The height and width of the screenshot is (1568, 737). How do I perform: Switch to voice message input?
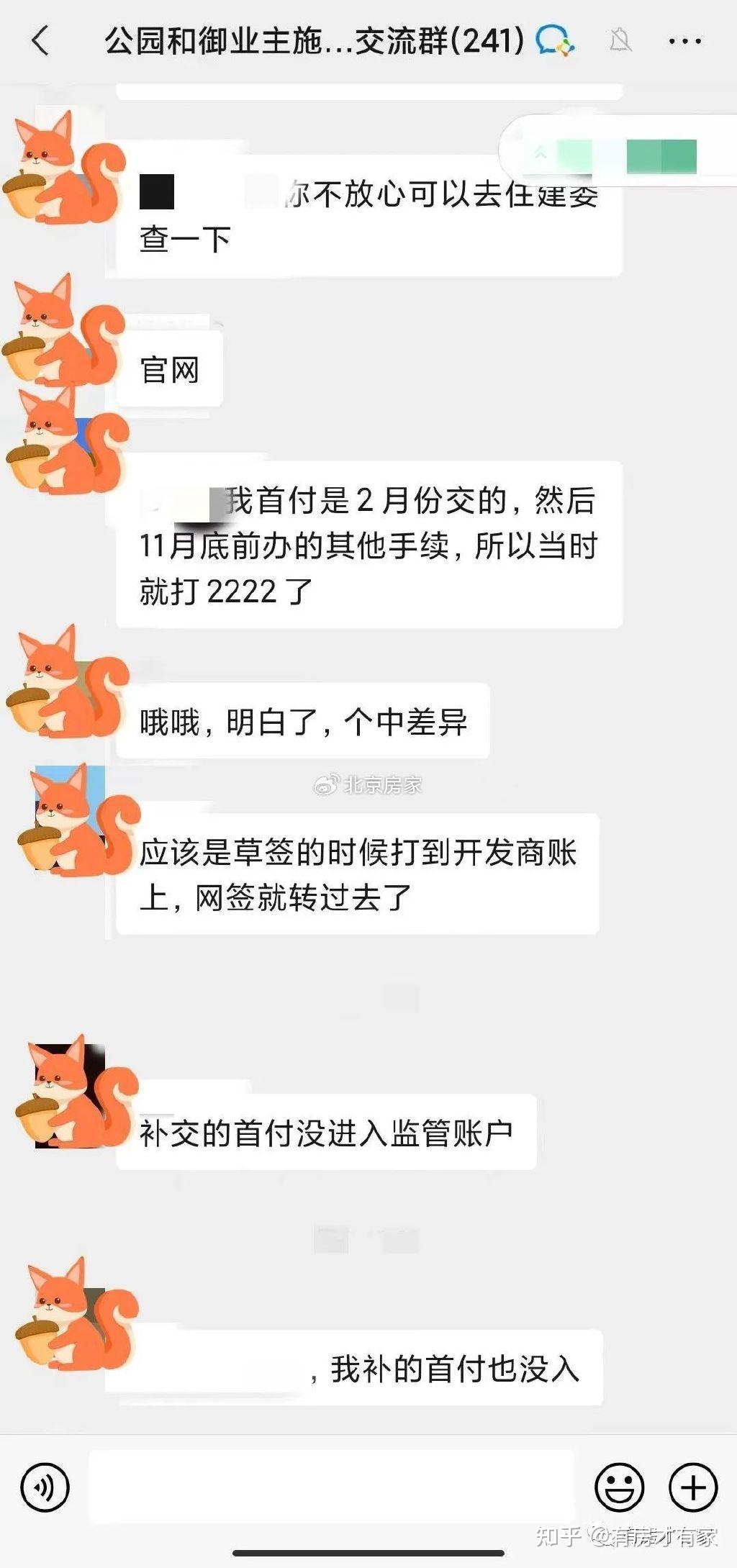click(45, 1487)
